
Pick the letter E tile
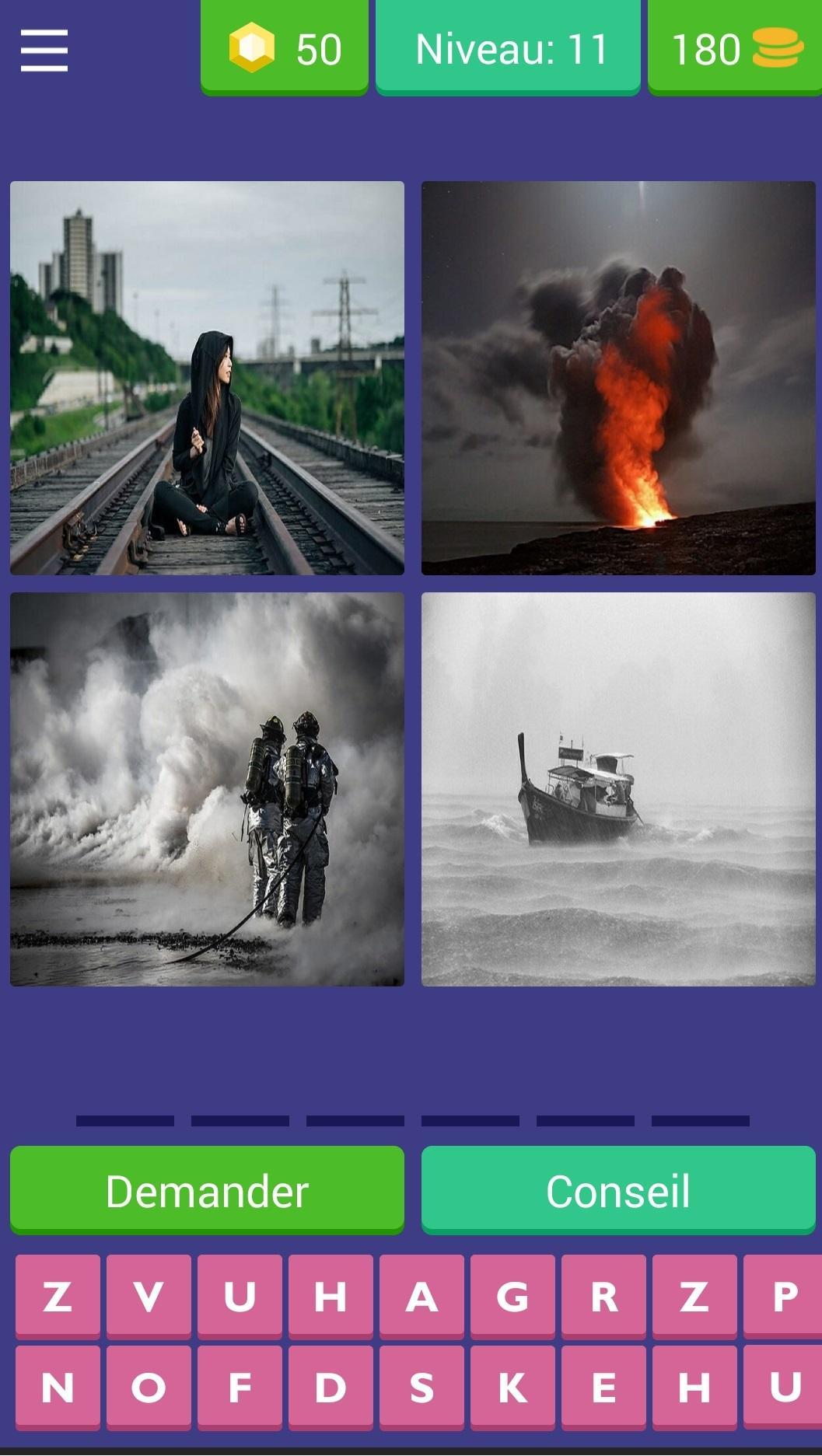[603, 1388]
